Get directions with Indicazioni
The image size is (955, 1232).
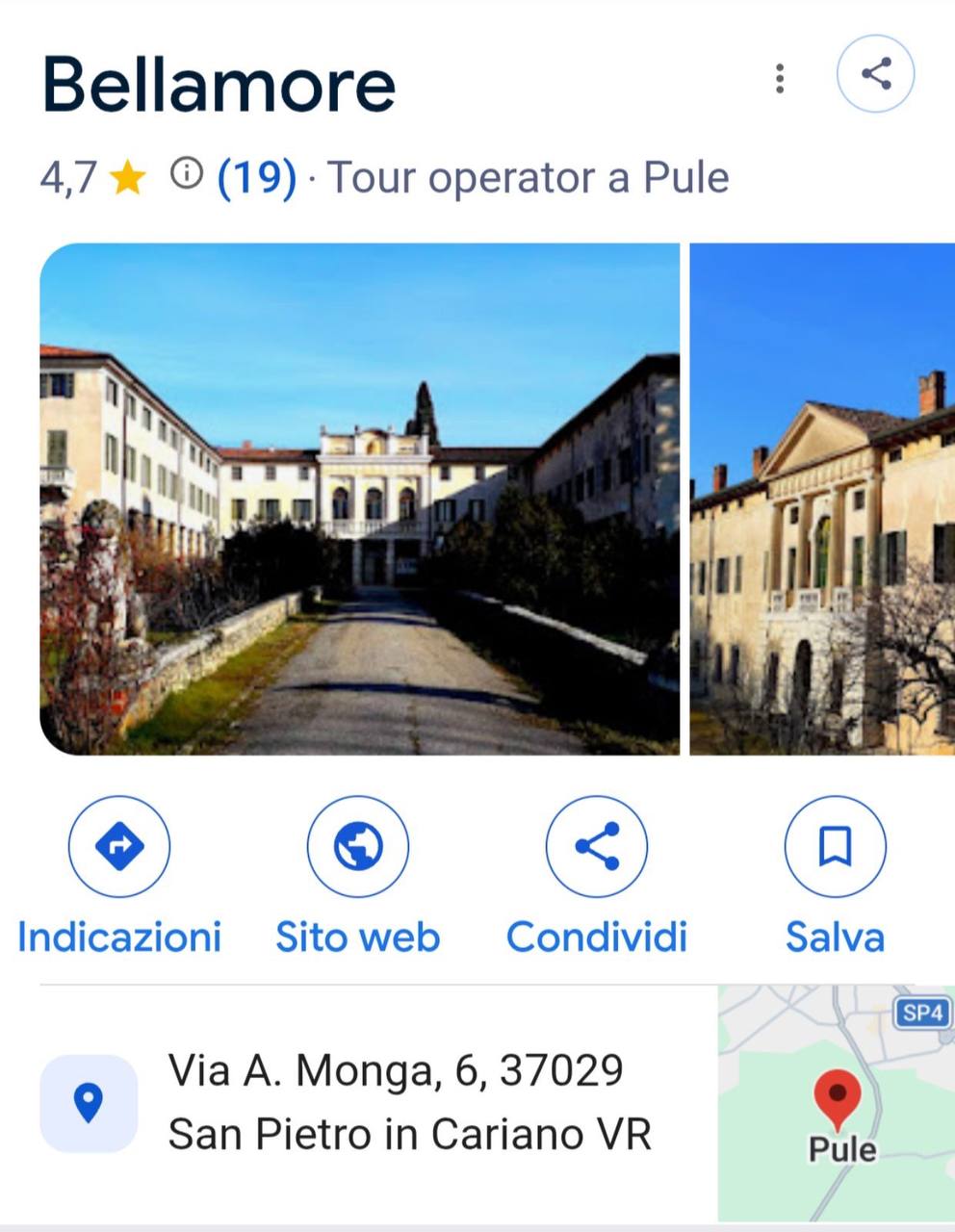(119, 877)
